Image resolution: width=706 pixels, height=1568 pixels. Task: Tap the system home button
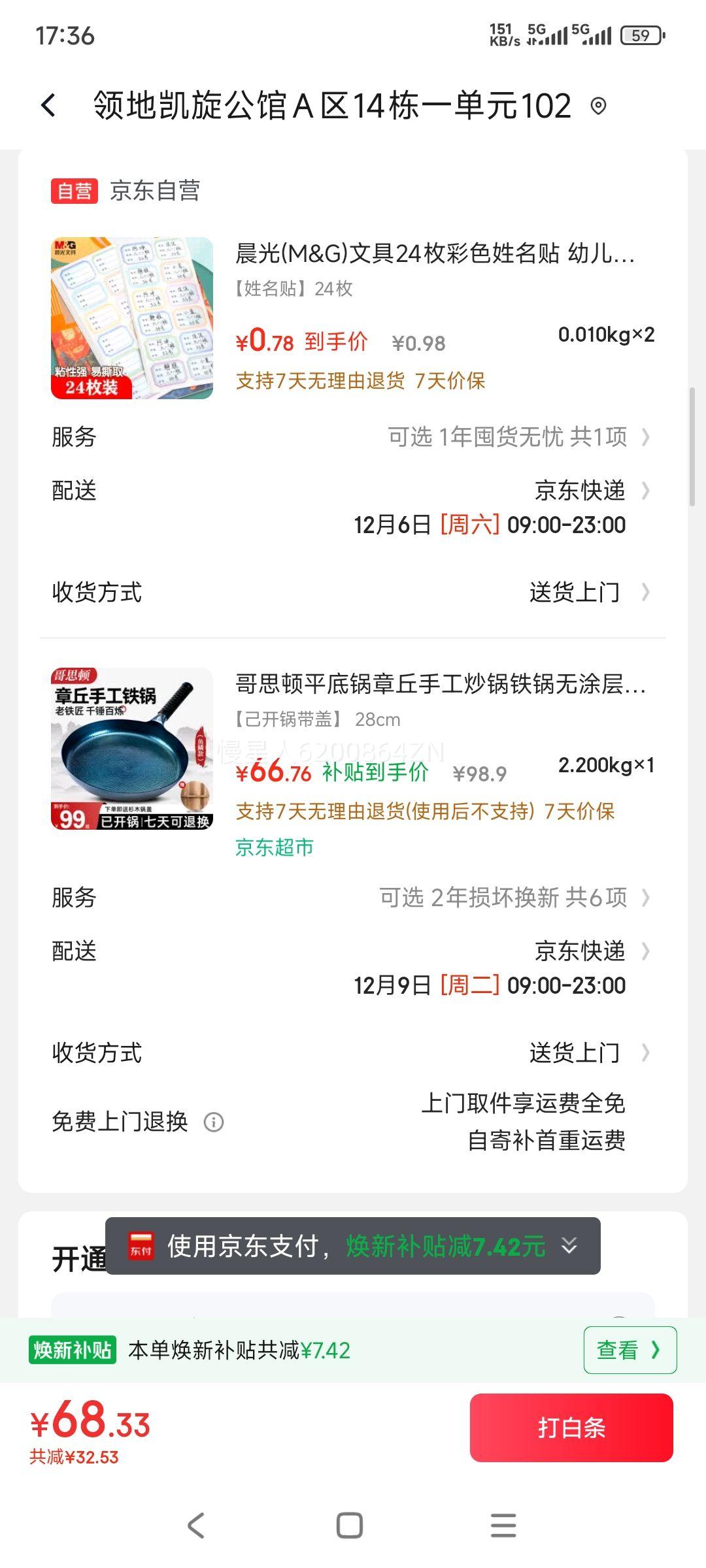tap(350, 1526)
